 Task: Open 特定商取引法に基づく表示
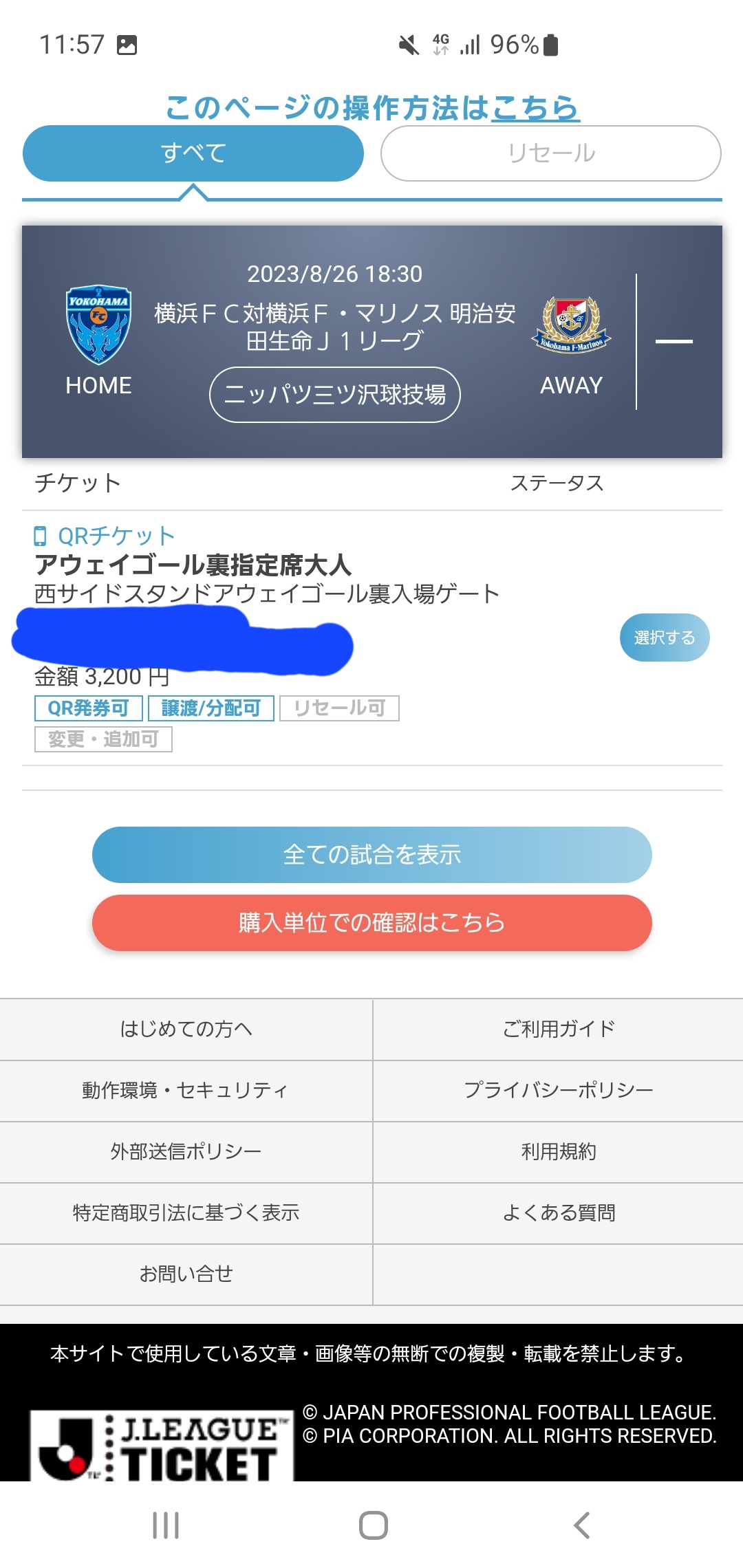186,1213
